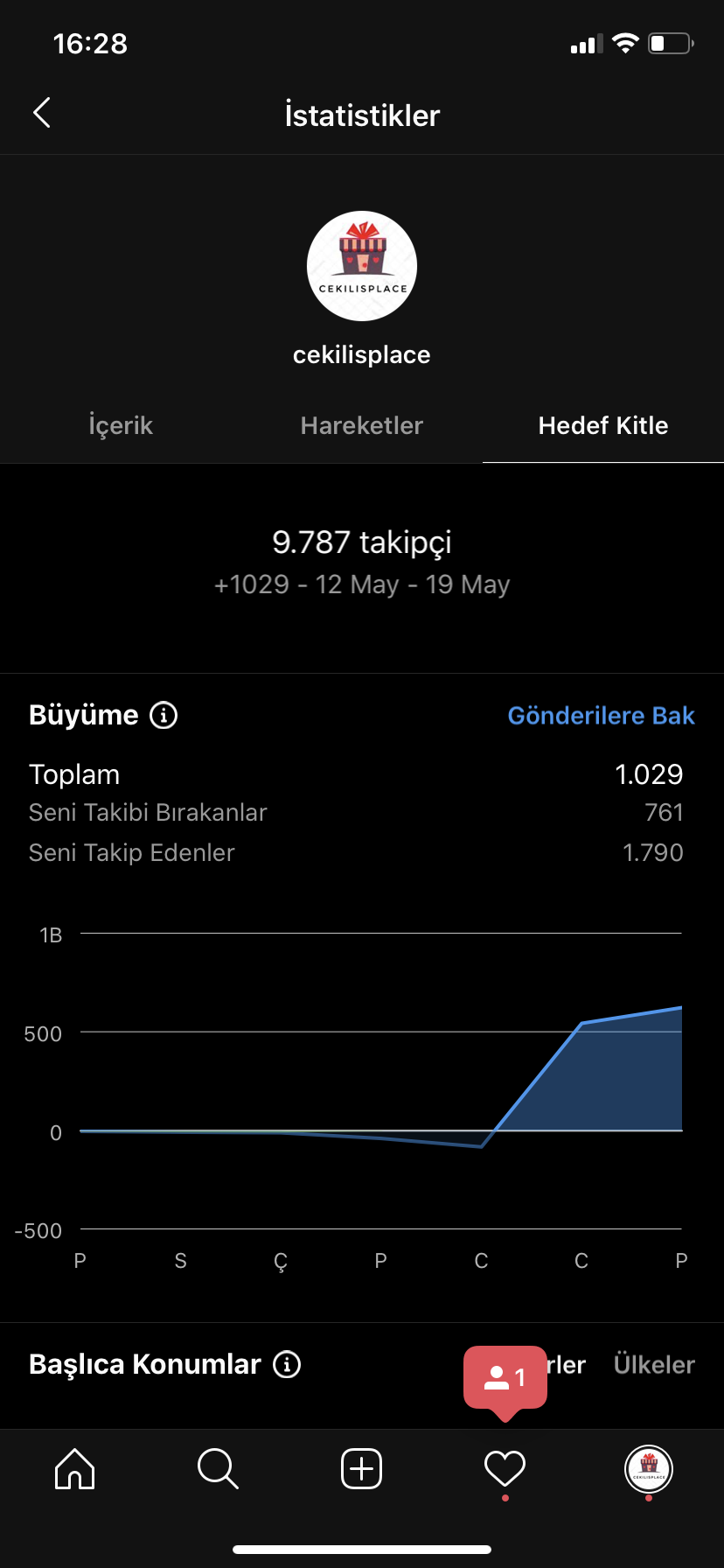Show info for Başlıca Konumlar
Image resolution: width=724 pixels, height=1568 pixels.
287,1364
